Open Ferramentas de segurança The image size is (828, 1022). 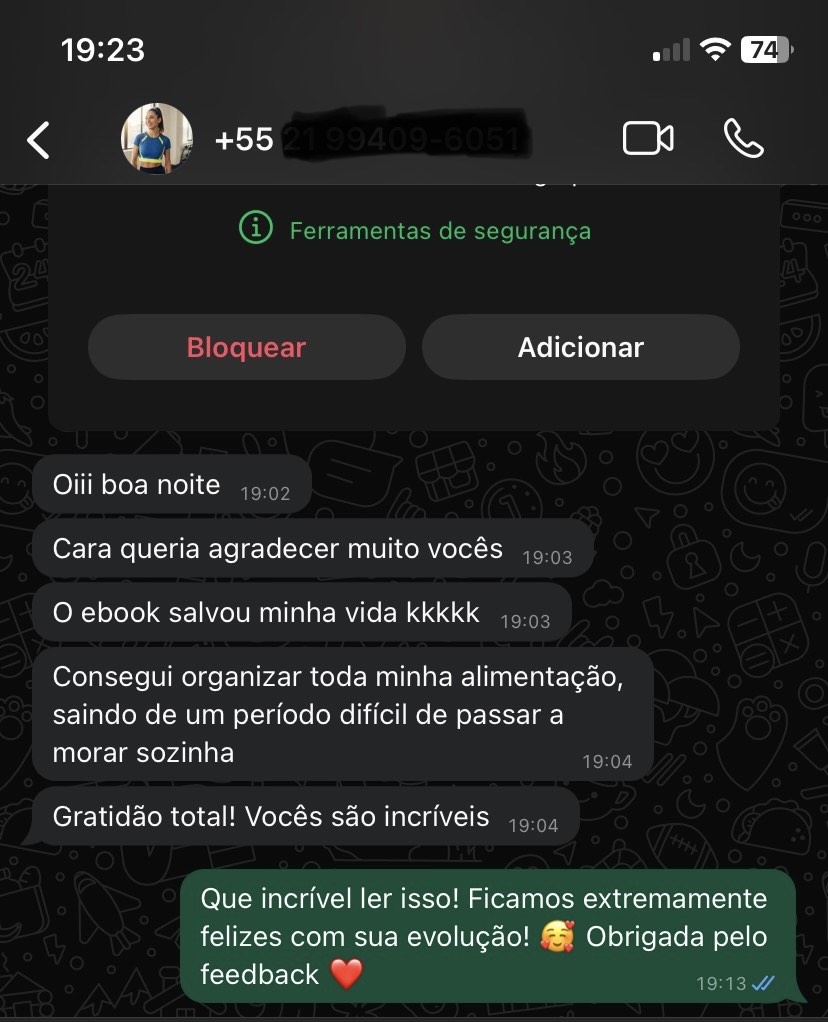click(415, 230)
